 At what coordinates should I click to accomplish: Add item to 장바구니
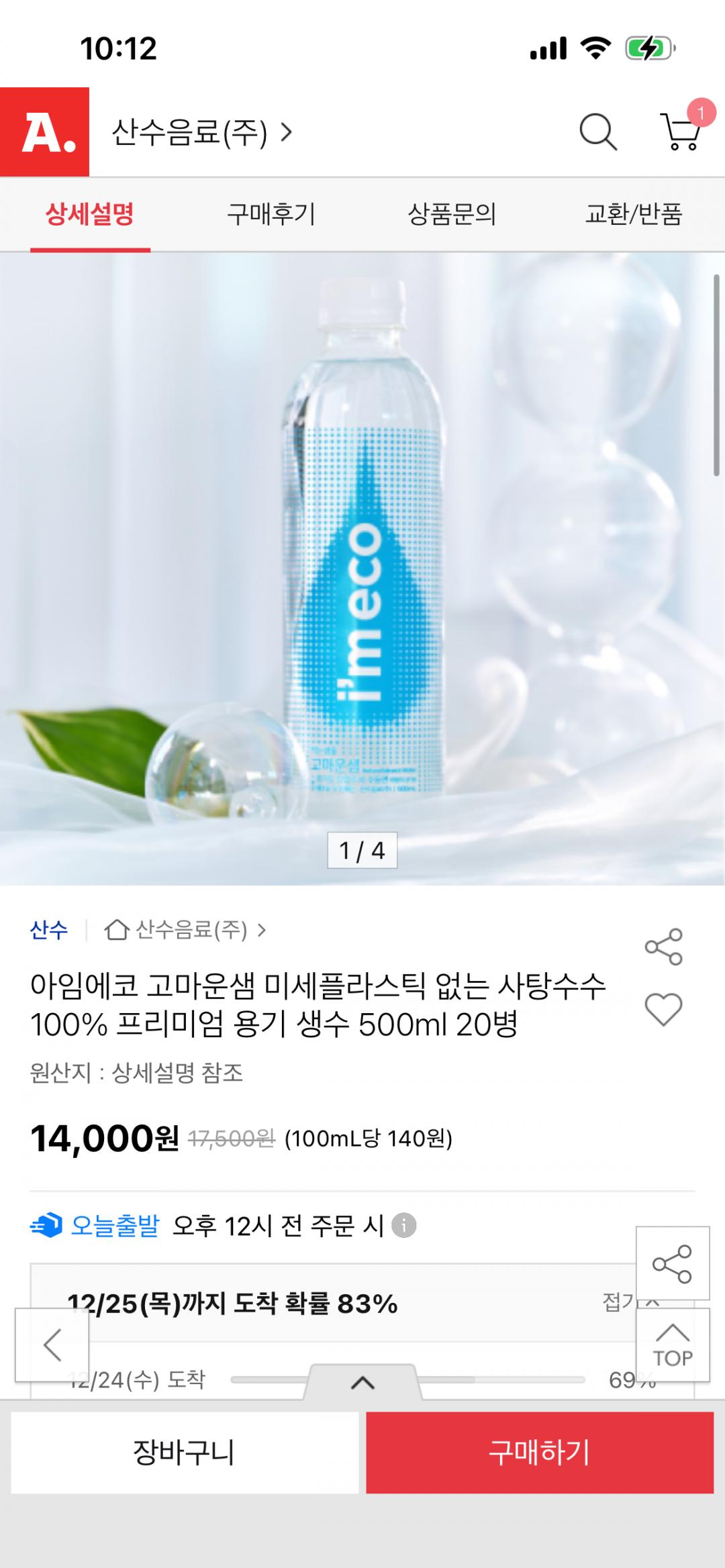pos(185,1453)
